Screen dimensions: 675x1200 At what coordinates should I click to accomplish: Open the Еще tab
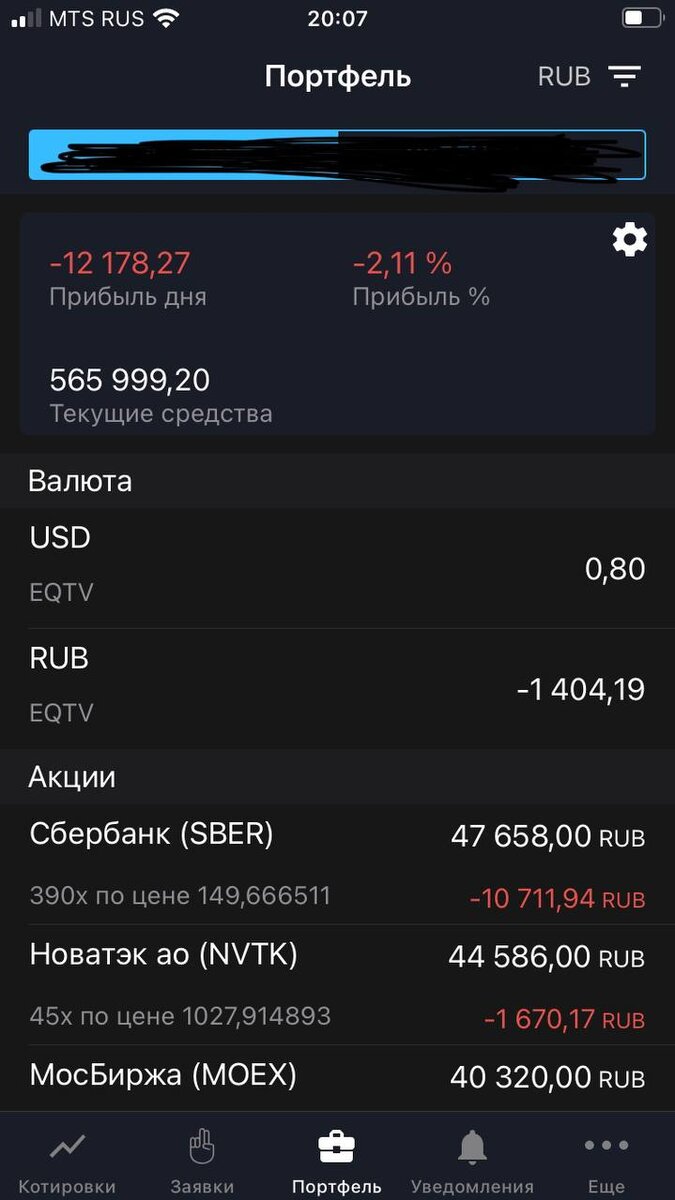point(607,1162)
